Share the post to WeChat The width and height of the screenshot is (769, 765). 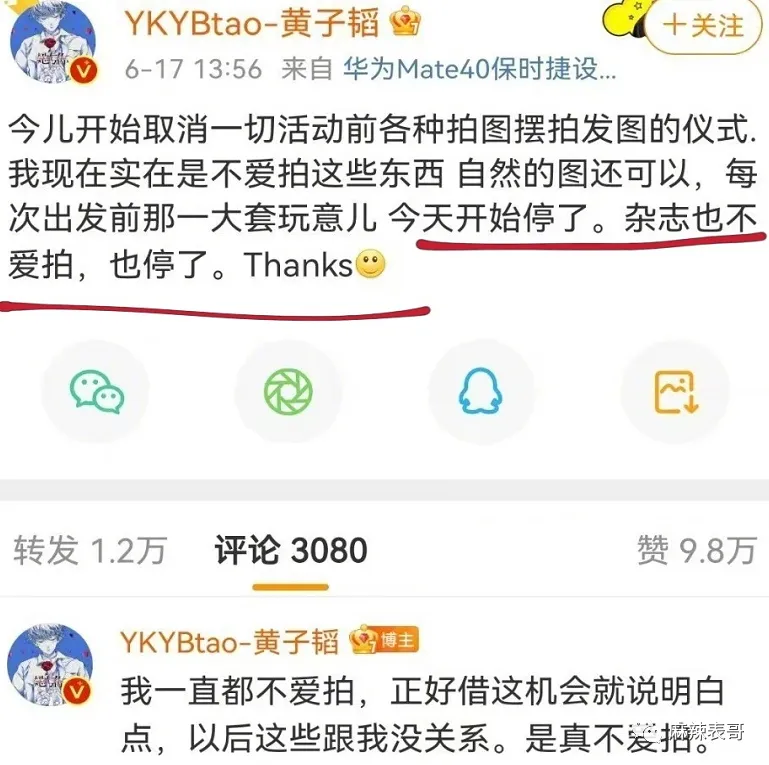tap(98, 391)
